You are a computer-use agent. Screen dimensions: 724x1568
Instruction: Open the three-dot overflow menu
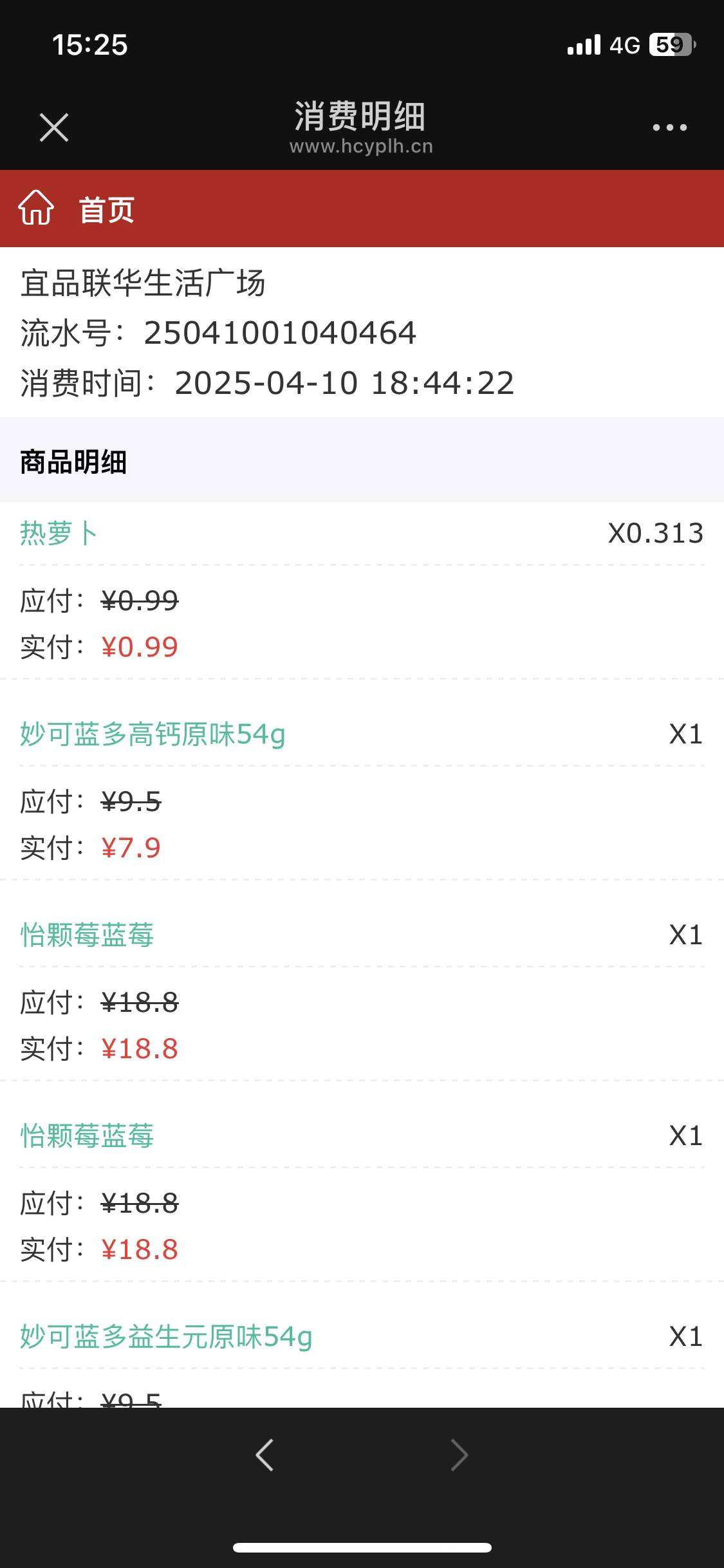pyautogui.click(x=669, y=127)
